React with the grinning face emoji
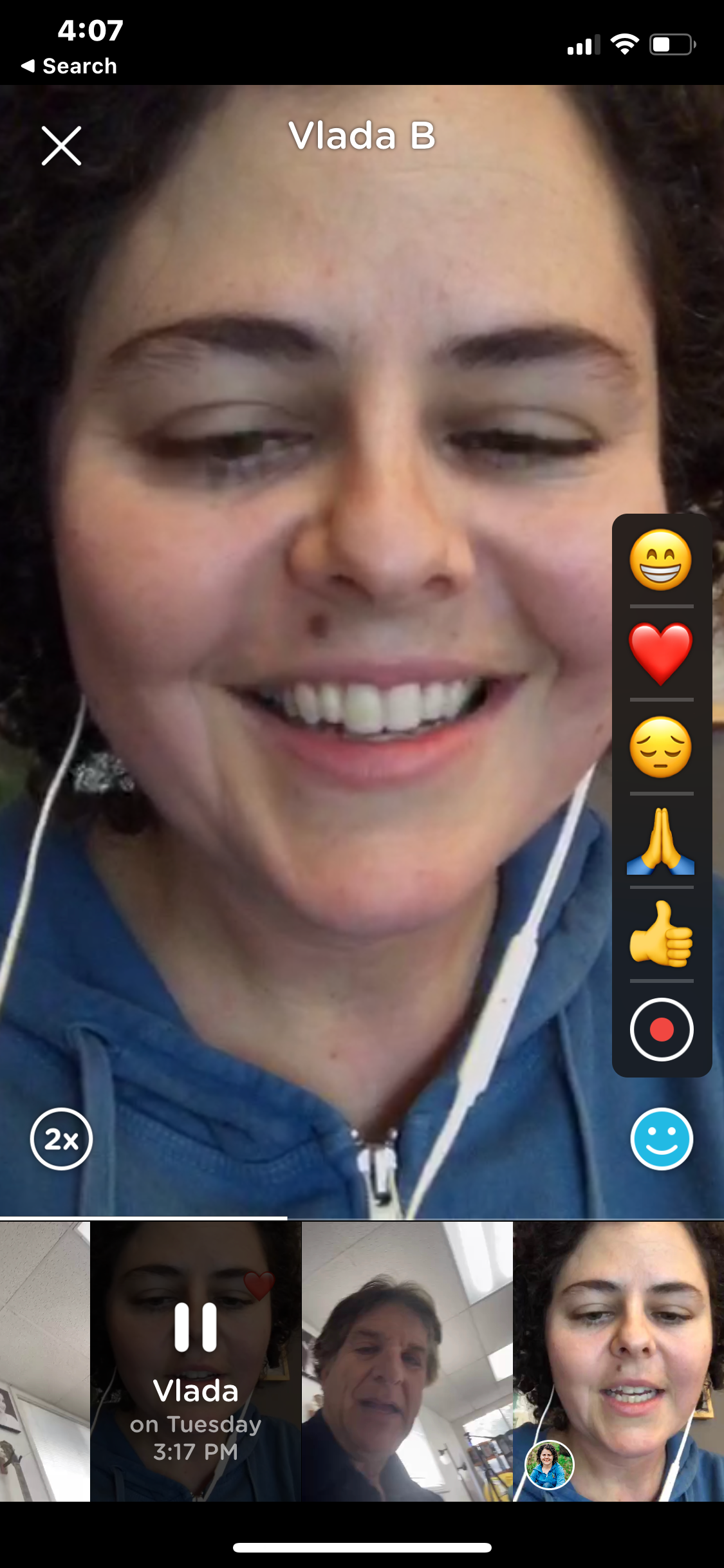Viewport: 724px width, 1568px height. click(661, 559)
